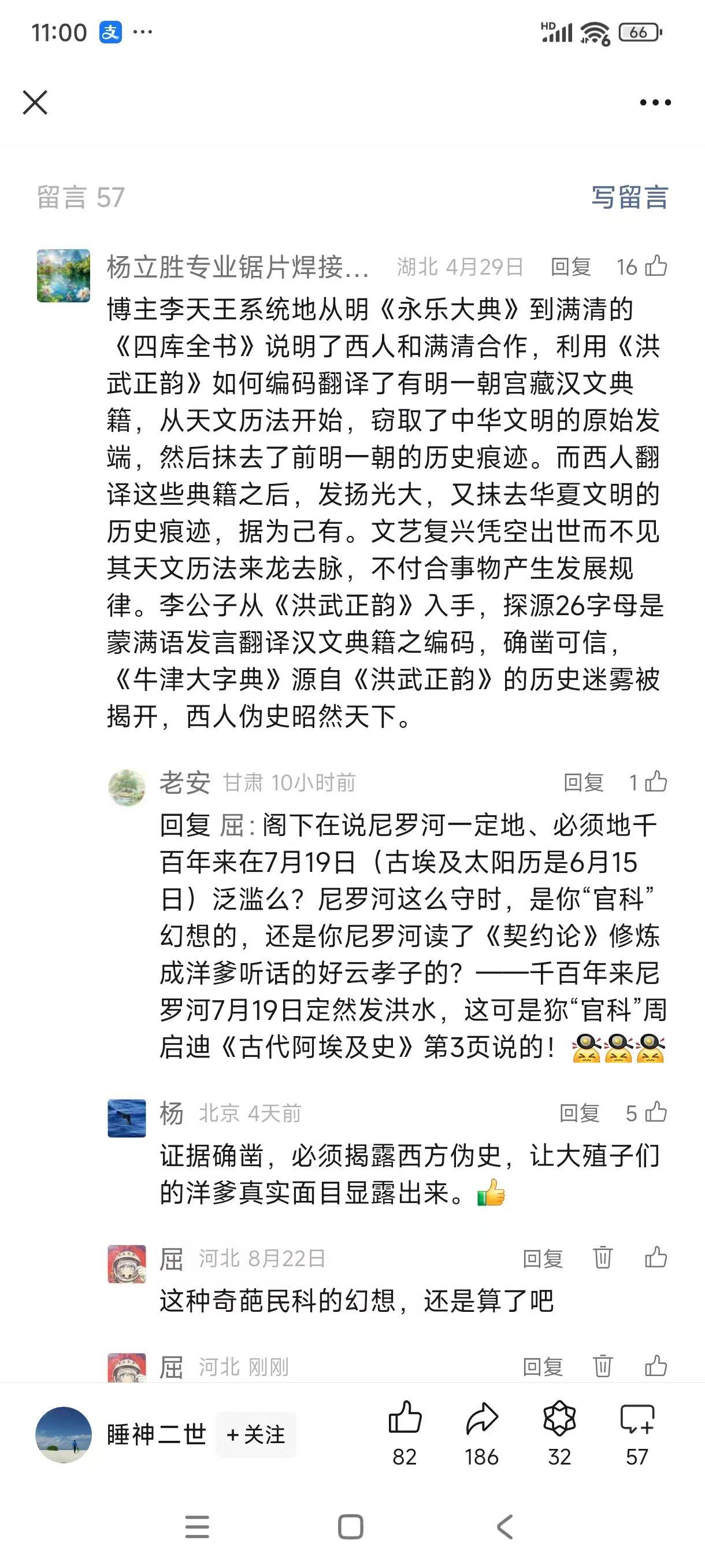705x1568 pixels.
Task: Open 睡神二世's profile avatar
Action: [63, 1434]
